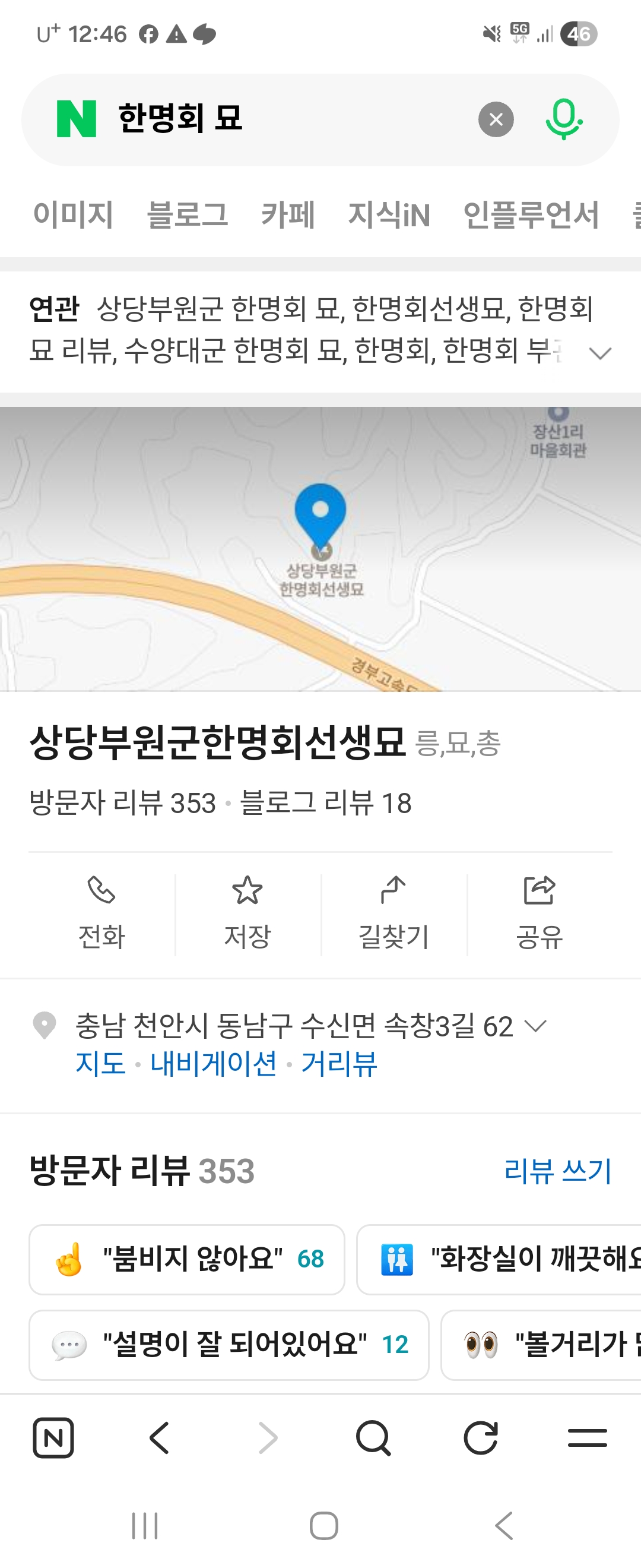Get directions via 길찾기

coord(394,914)
